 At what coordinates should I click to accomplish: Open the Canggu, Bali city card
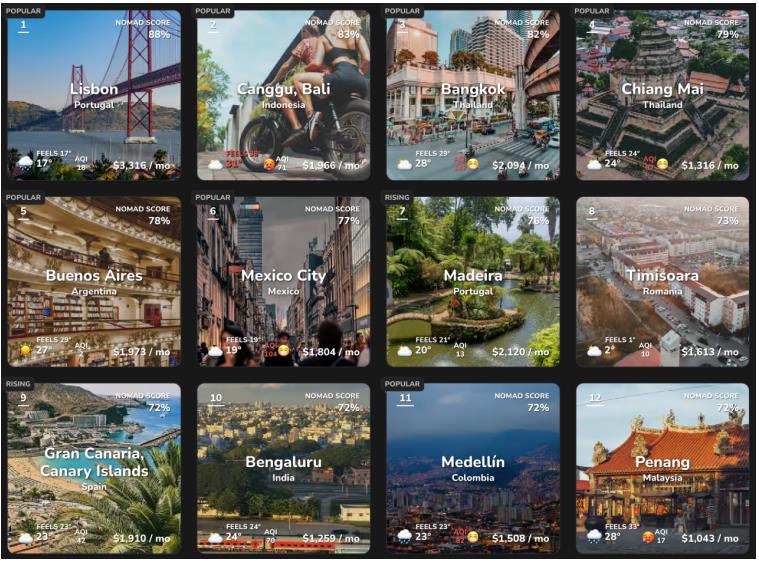point(283,95)
